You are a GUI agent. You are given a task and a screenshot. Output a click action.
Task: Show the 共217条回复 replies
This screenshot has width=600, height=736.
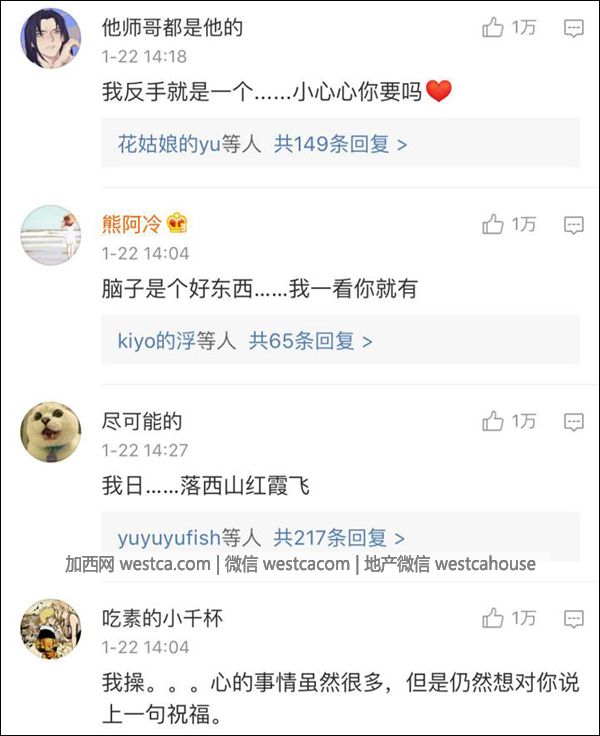pos(341,538)
